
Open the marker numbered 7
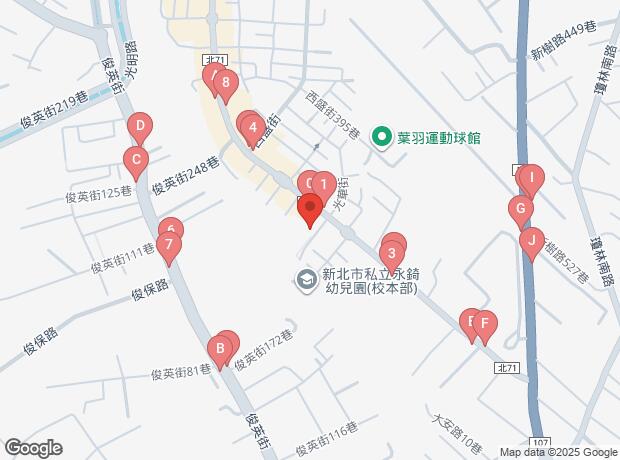pyautogui.click(x=169, y=244)
